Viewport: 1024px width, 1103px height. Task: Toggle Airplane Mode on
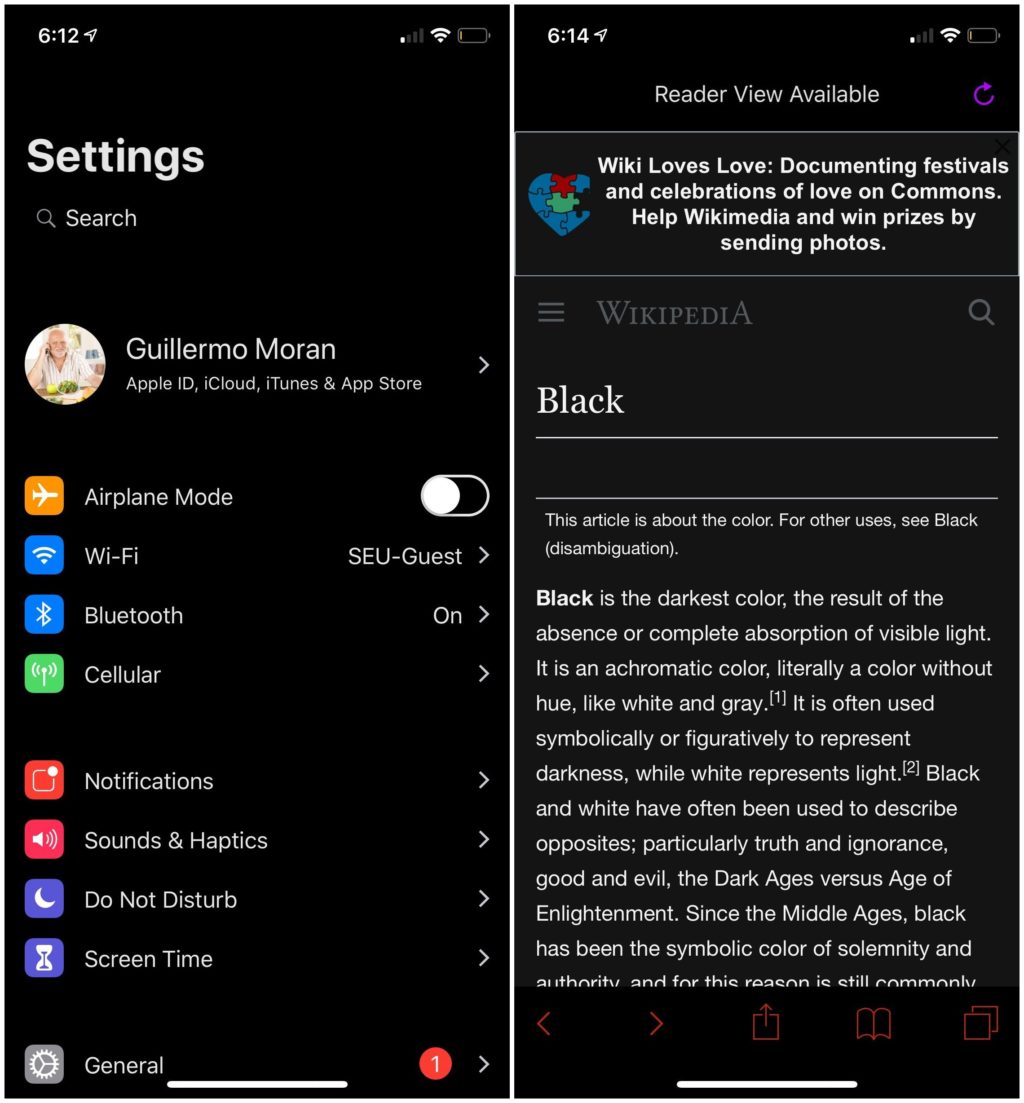click(x=454, y=496)
